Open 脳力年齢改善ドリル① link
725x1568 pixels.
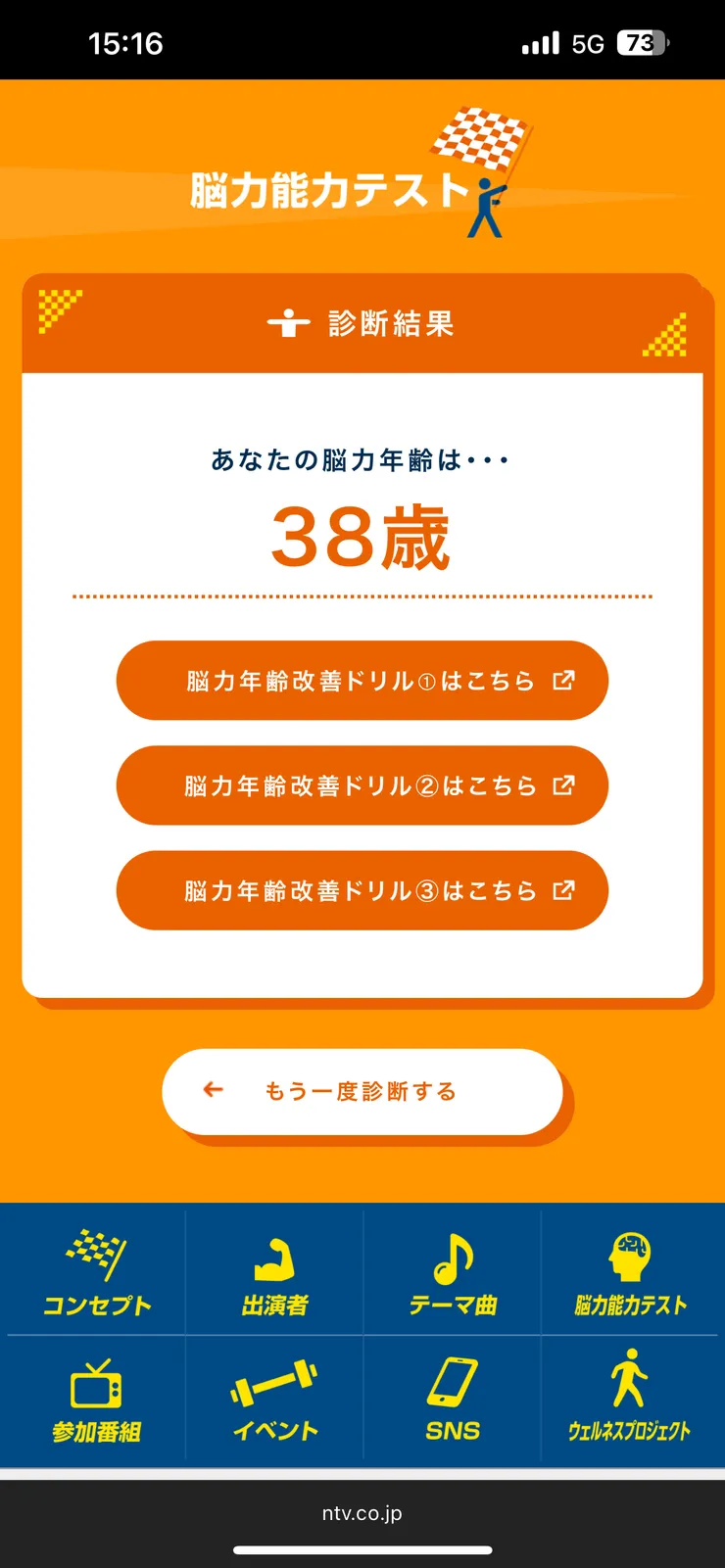click(x=362, y=680)
